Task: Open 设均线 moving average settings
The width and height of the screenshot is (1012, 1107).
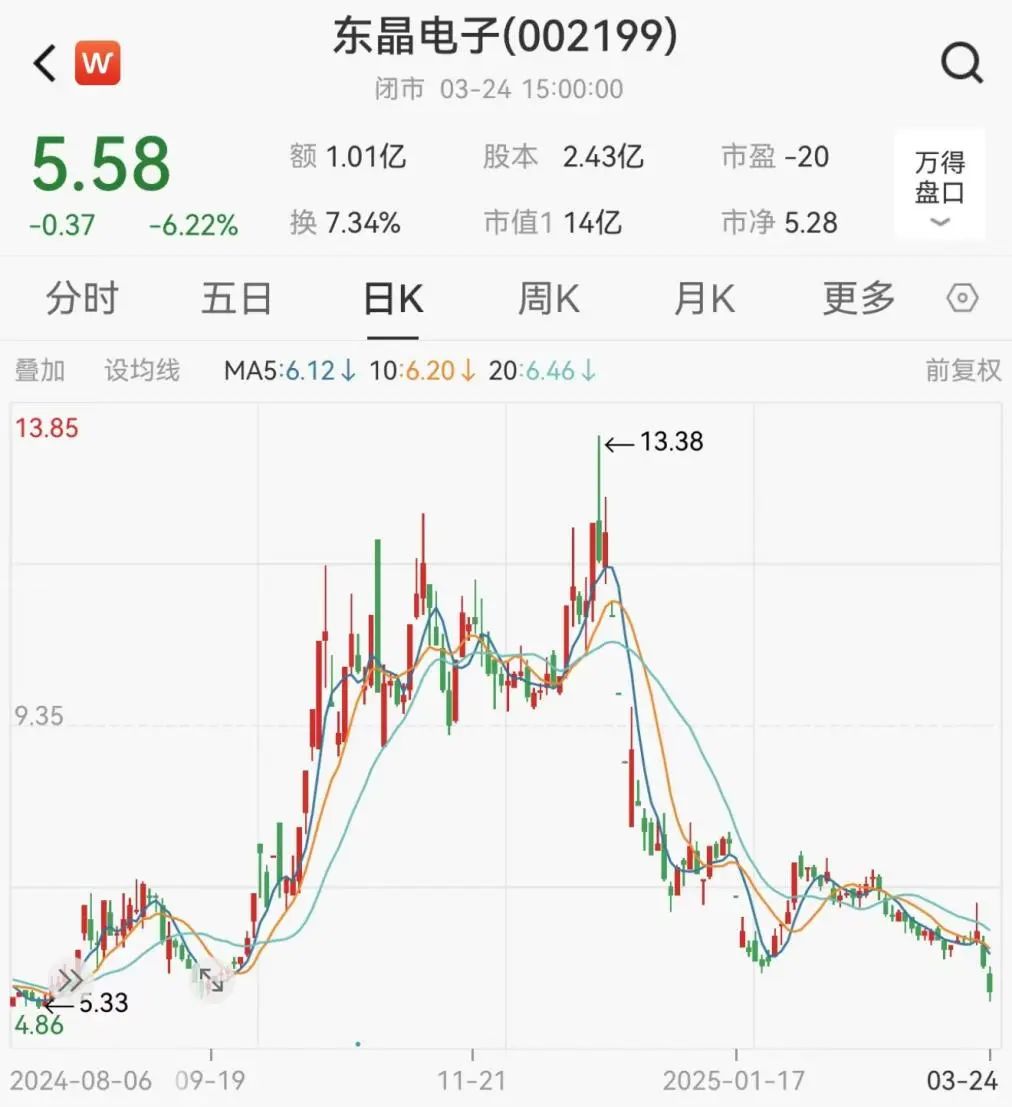Action: (x=141, y=369)
